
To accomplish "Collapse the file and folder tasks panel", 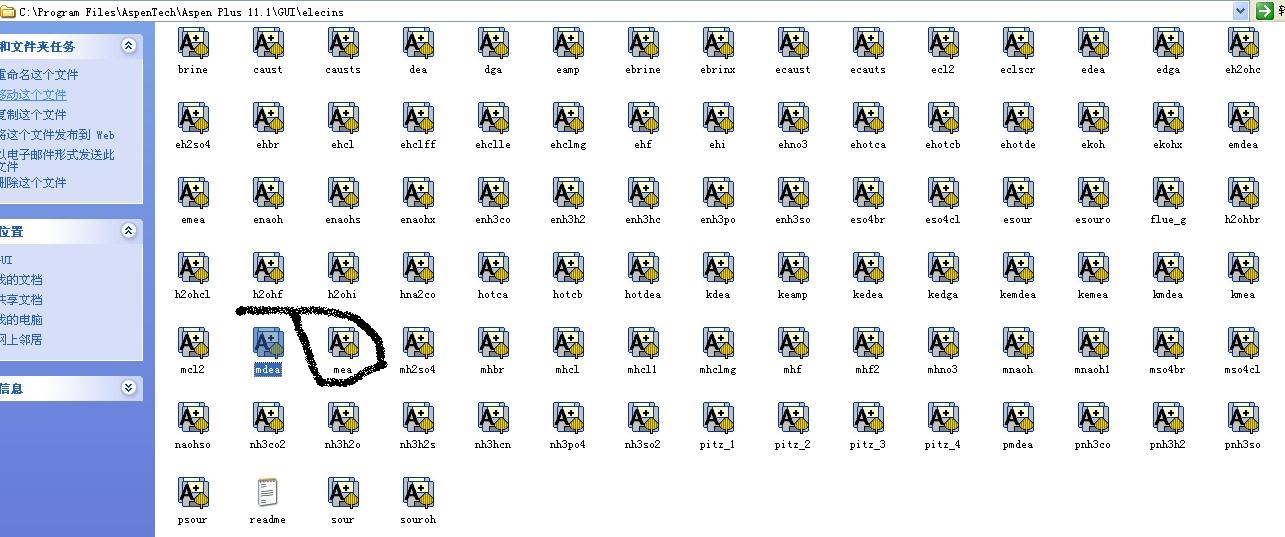I will 128,46.
